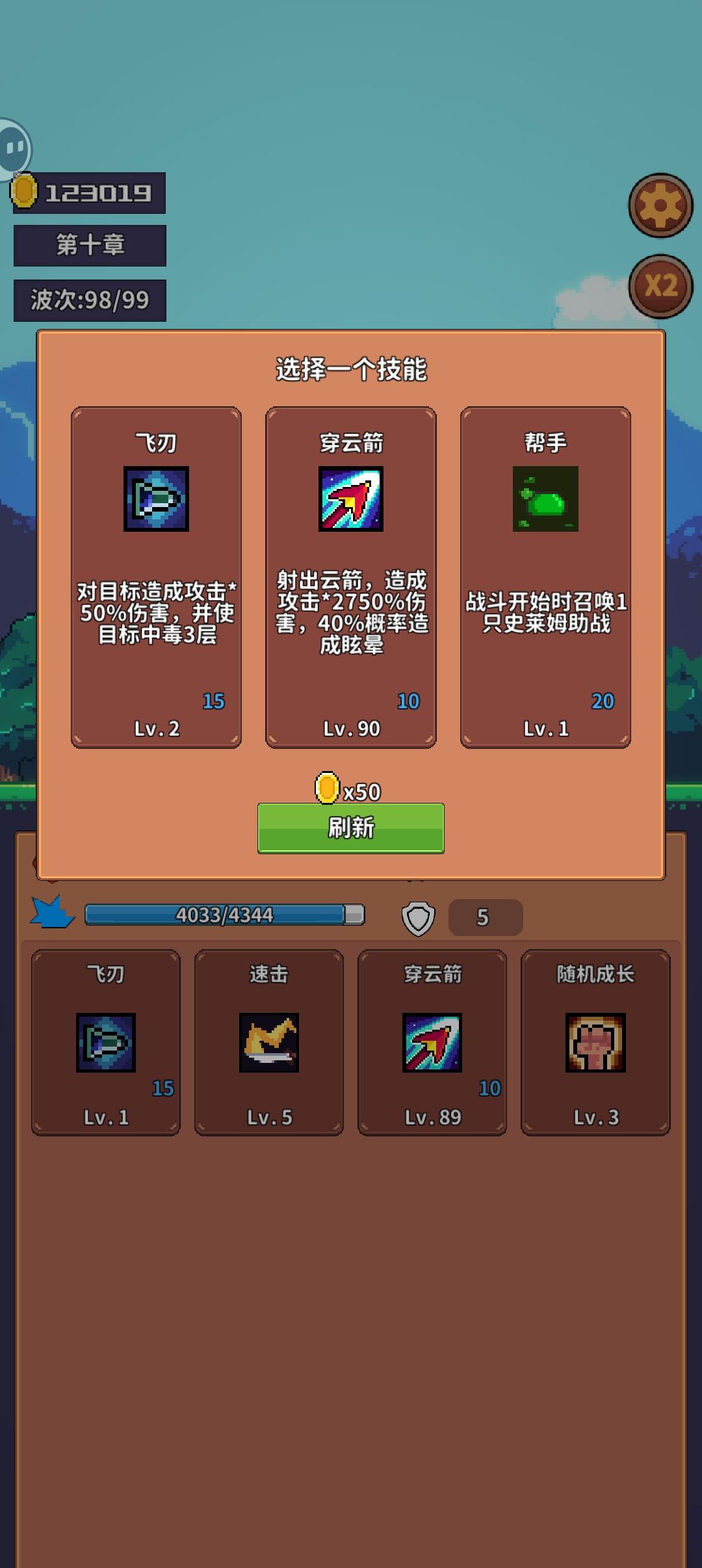Tap the Lv.89 穿云箭 icon in the skill bar
The image size is (702, 1568).
pos(432,1043)
